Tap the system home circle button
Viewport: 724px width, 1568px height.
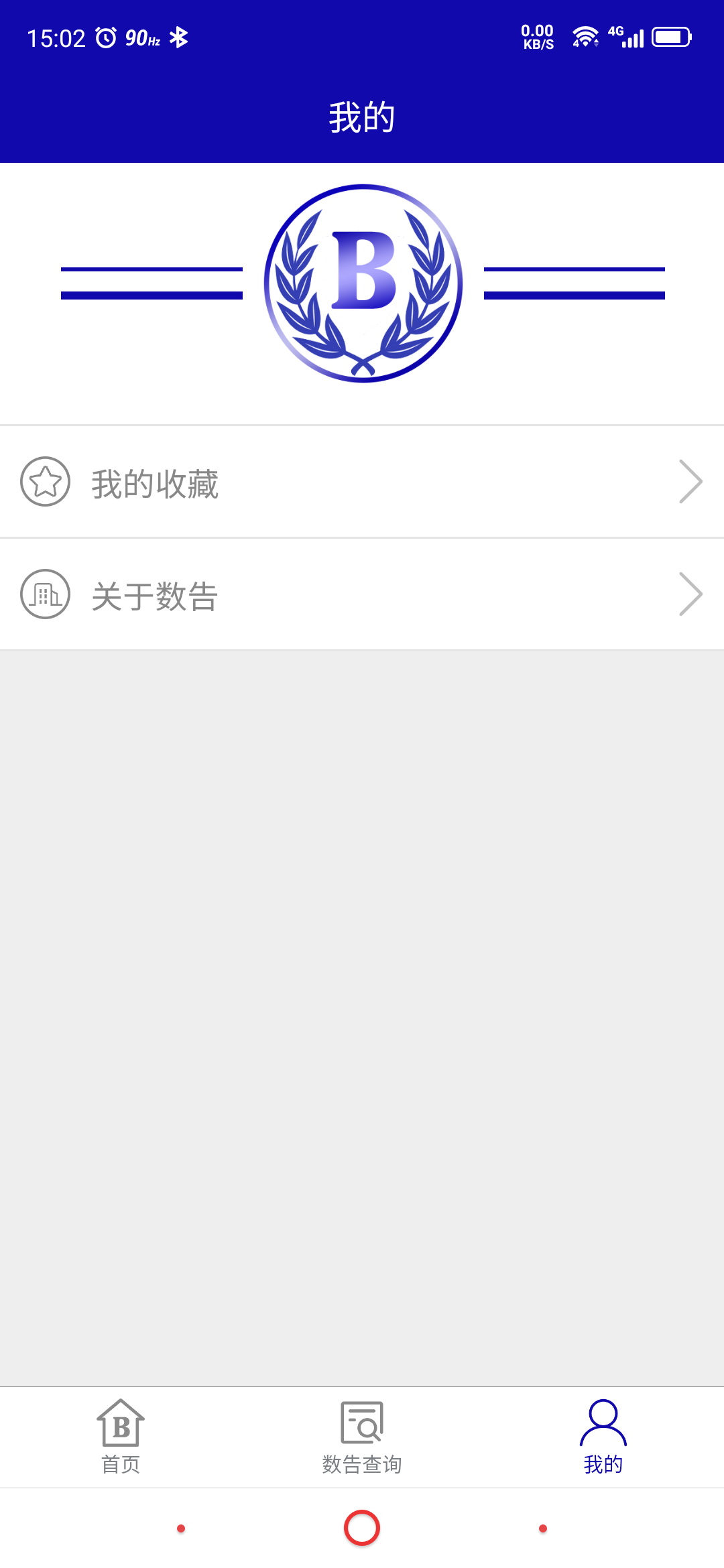tap(362, 1528)
